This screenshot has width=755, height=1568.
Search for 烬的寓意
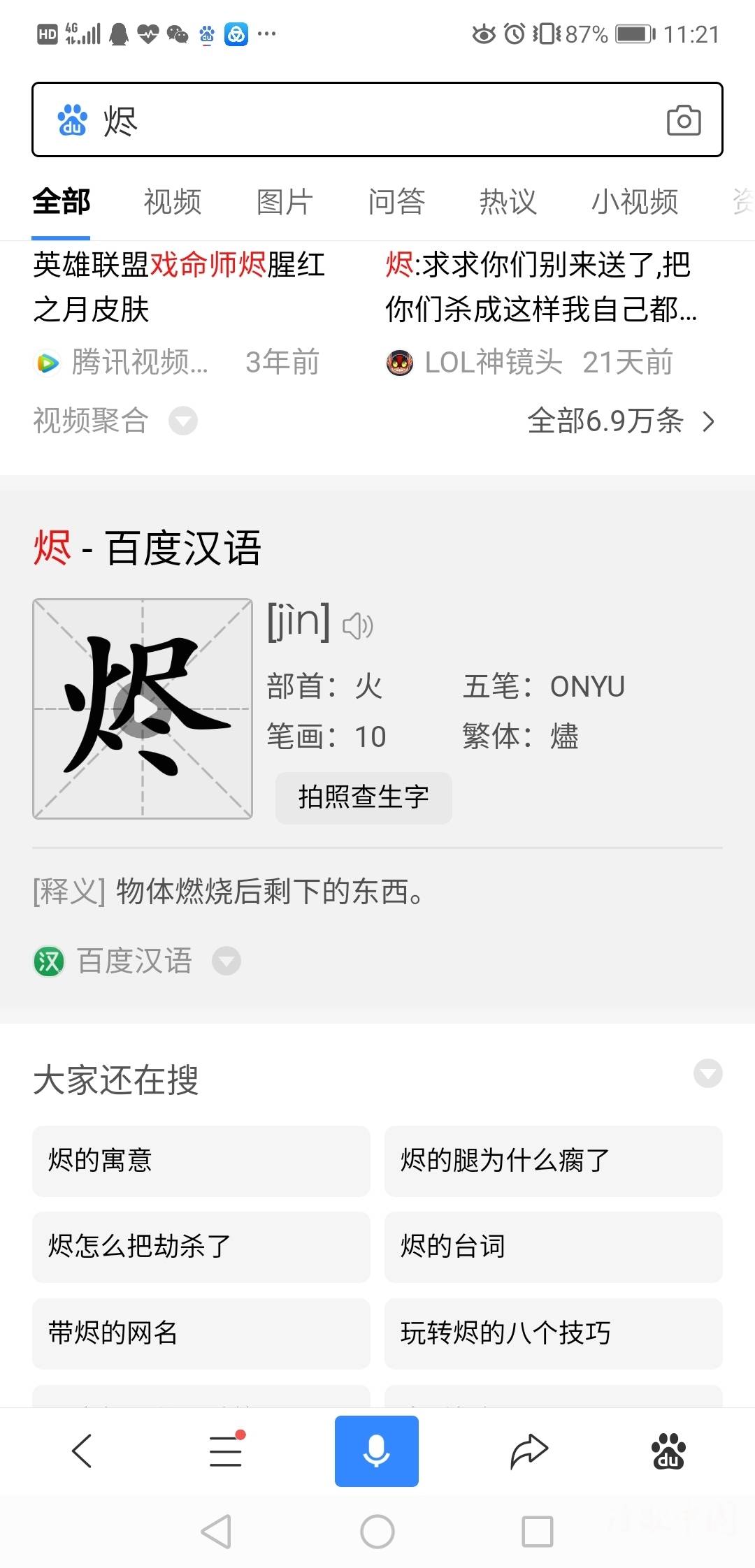[201, 1161]
